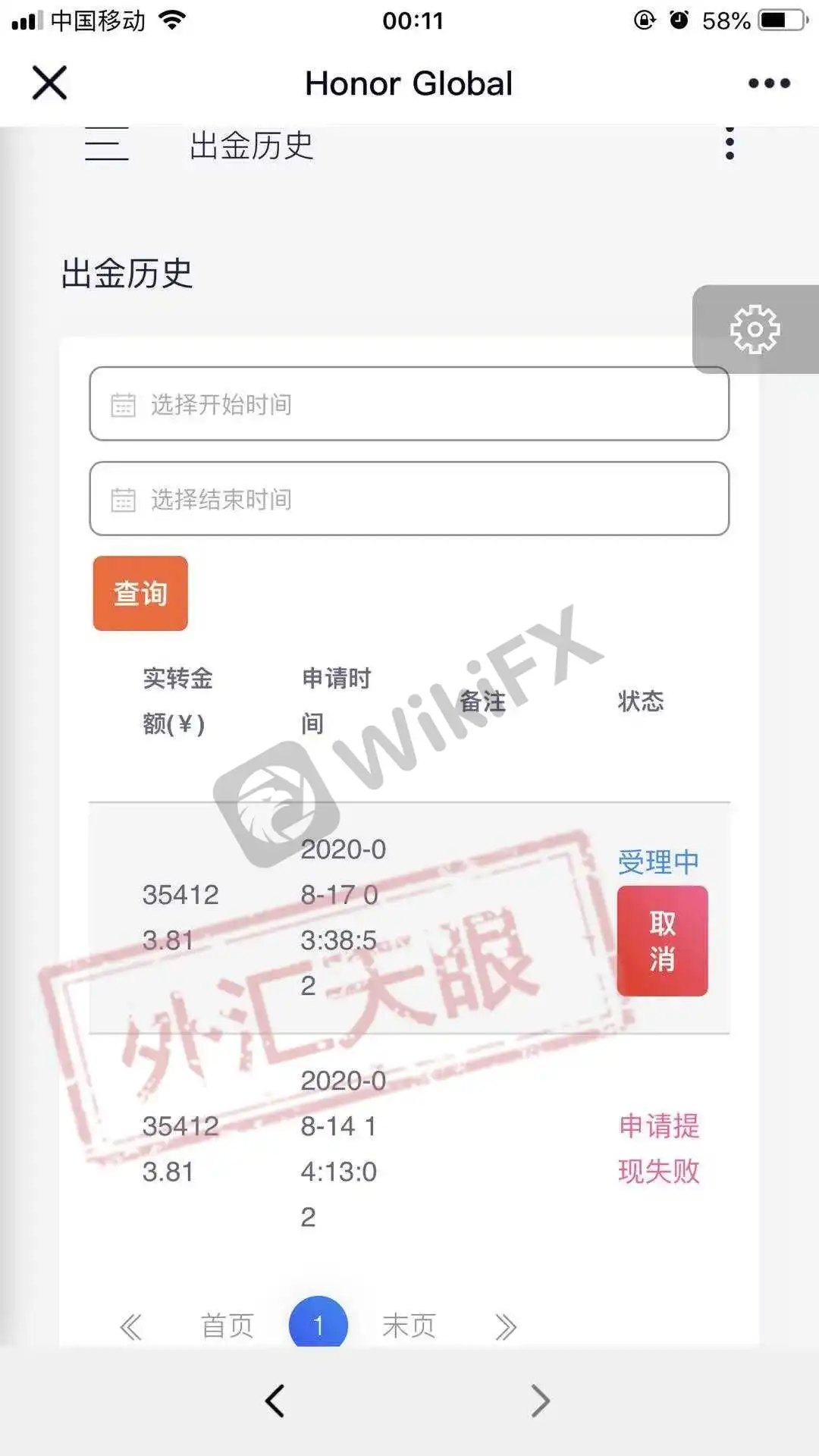819x1456 pixels.
Task: Go to next page double arrow
Action: pos(506,1326)
